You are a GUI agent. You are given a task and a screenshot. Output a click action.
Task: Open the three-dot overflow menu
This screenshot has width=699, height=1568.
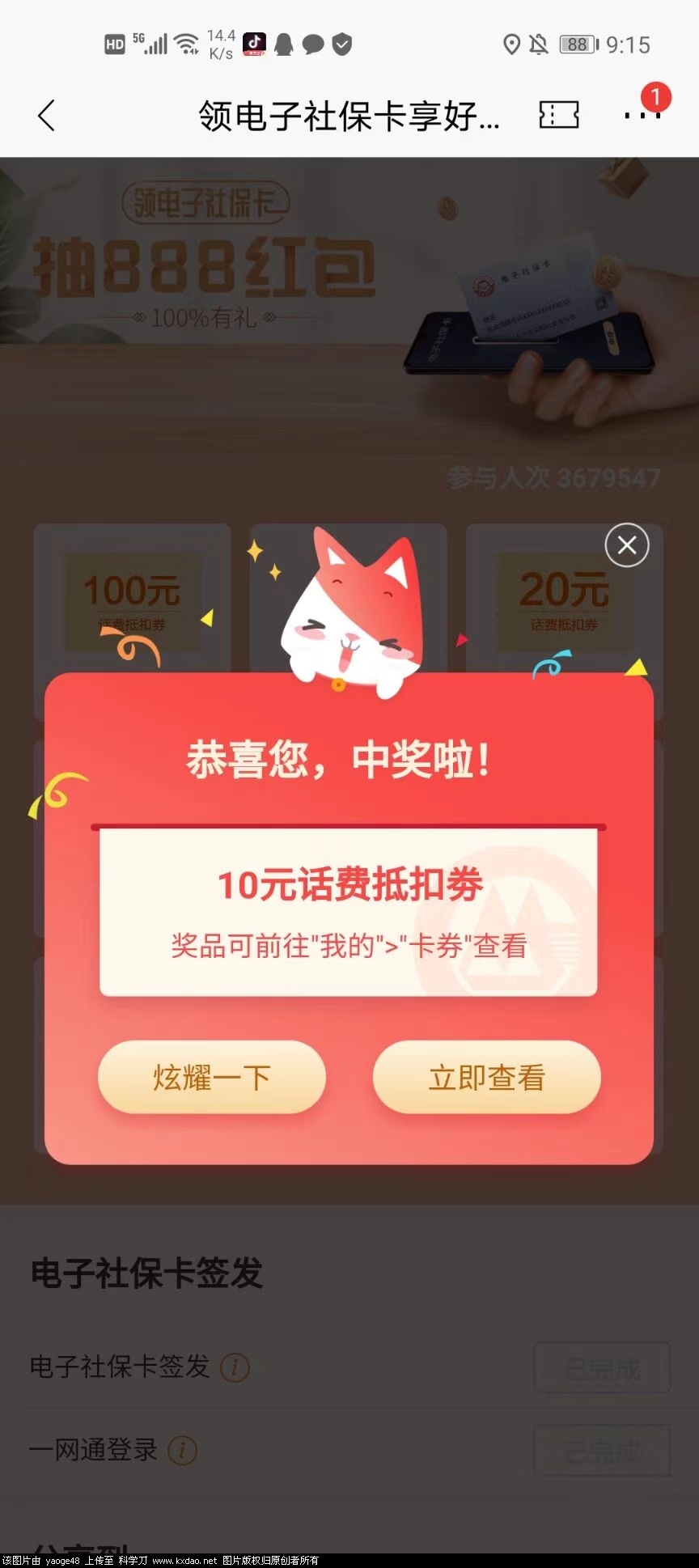(642, 116)
